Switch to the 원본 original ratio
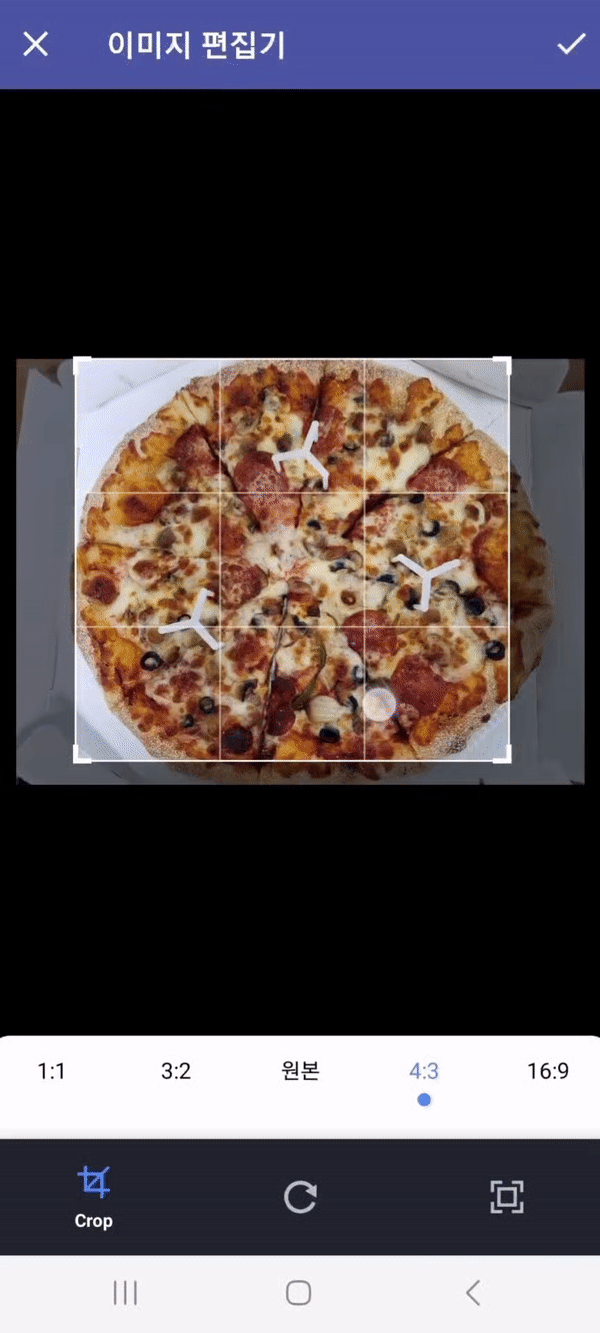600x1333 pixels. click(x=300, y=1072)
